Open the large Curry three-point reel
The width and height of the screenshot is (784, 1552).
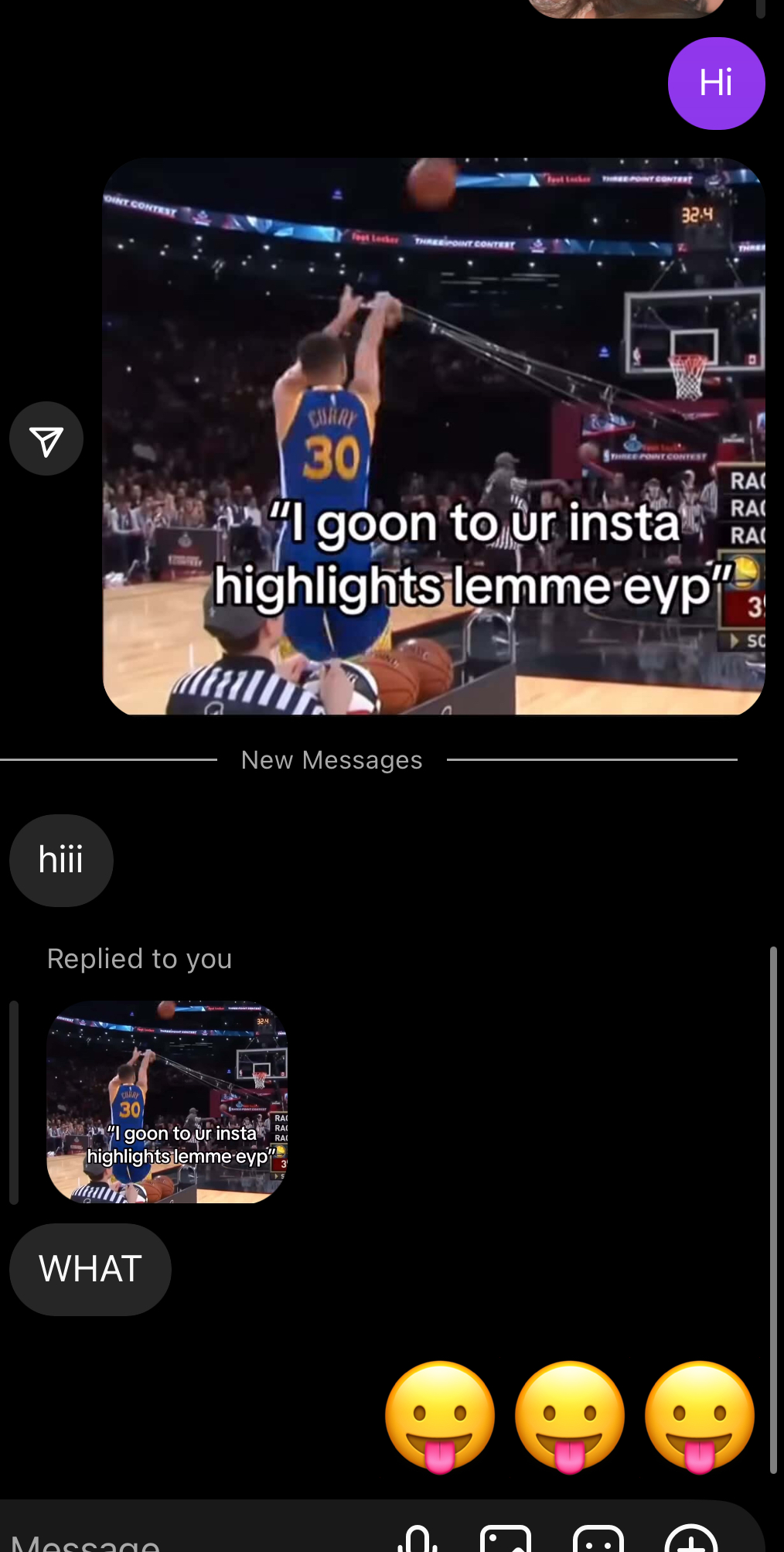point(434,436)
